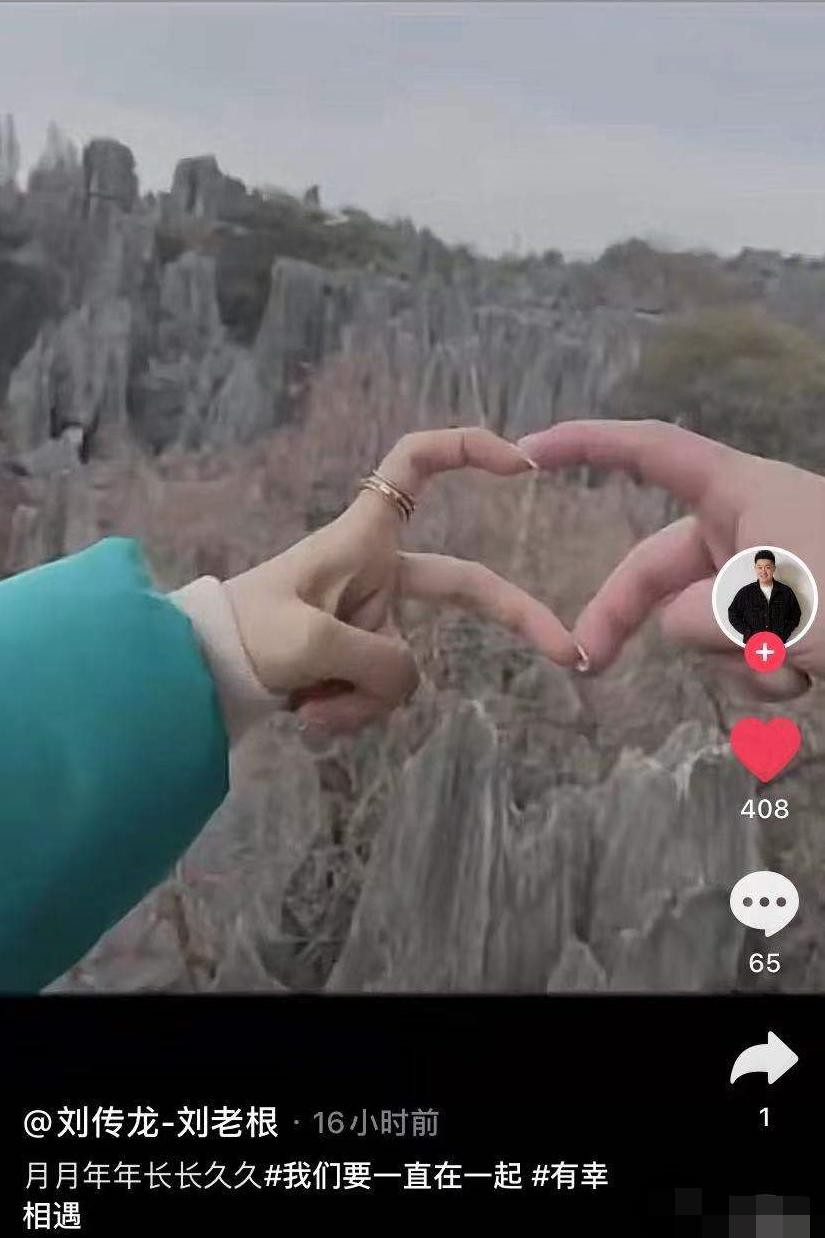The height and width of the screenshot is (1238, 825).
Task: Open the comments on this video
Action: [764, 903]
